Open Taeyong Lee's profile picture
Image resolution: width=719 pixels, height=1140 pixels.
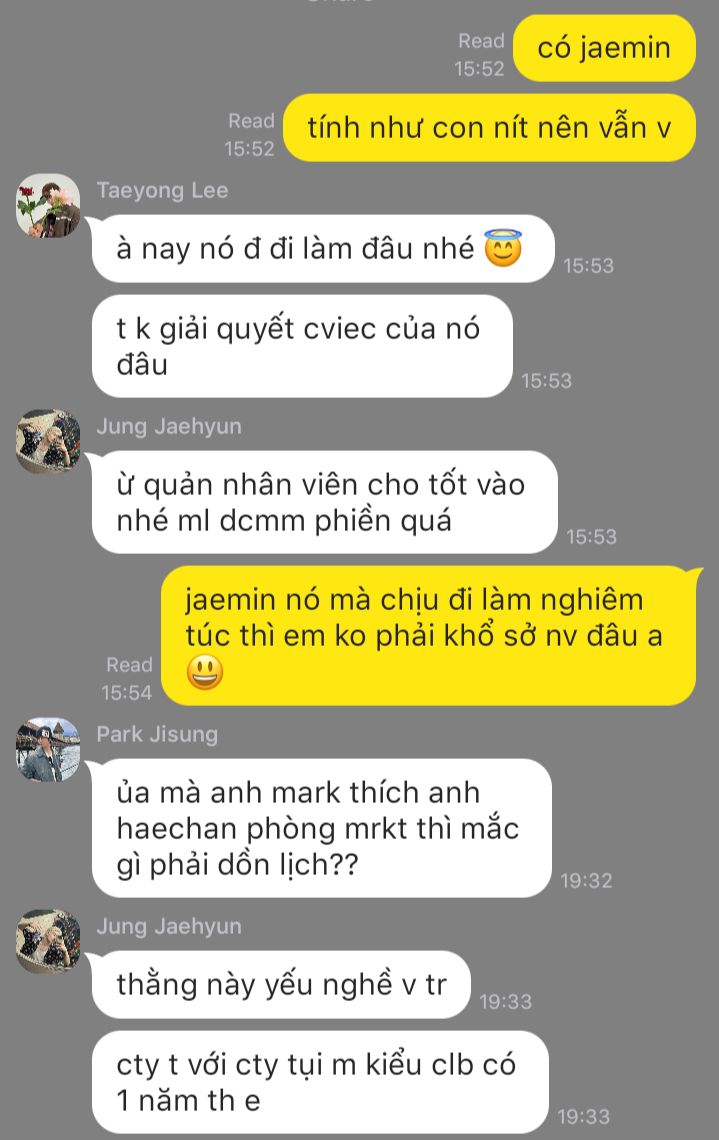[48, 206]
